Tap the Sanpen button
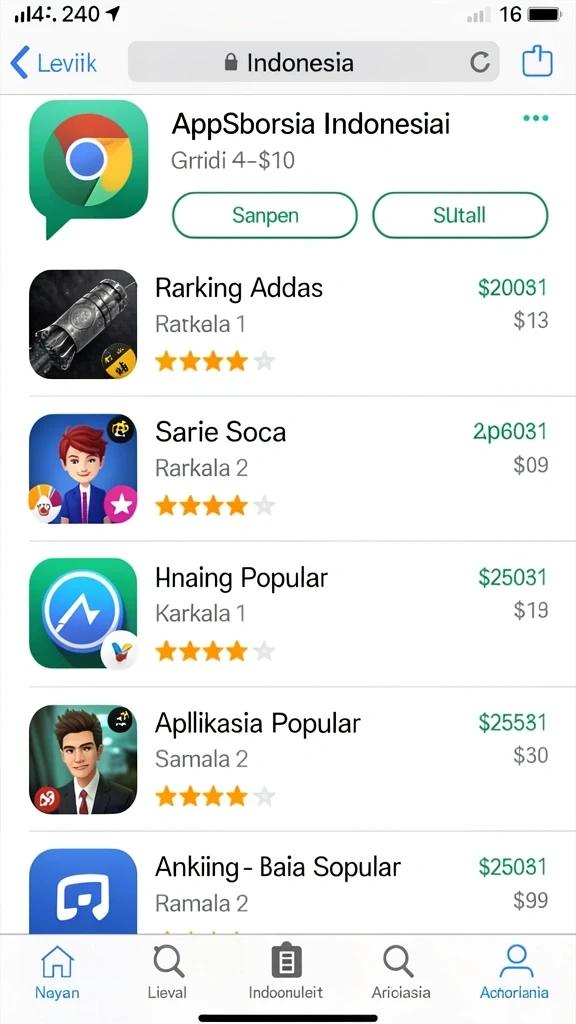 (265, 216)
